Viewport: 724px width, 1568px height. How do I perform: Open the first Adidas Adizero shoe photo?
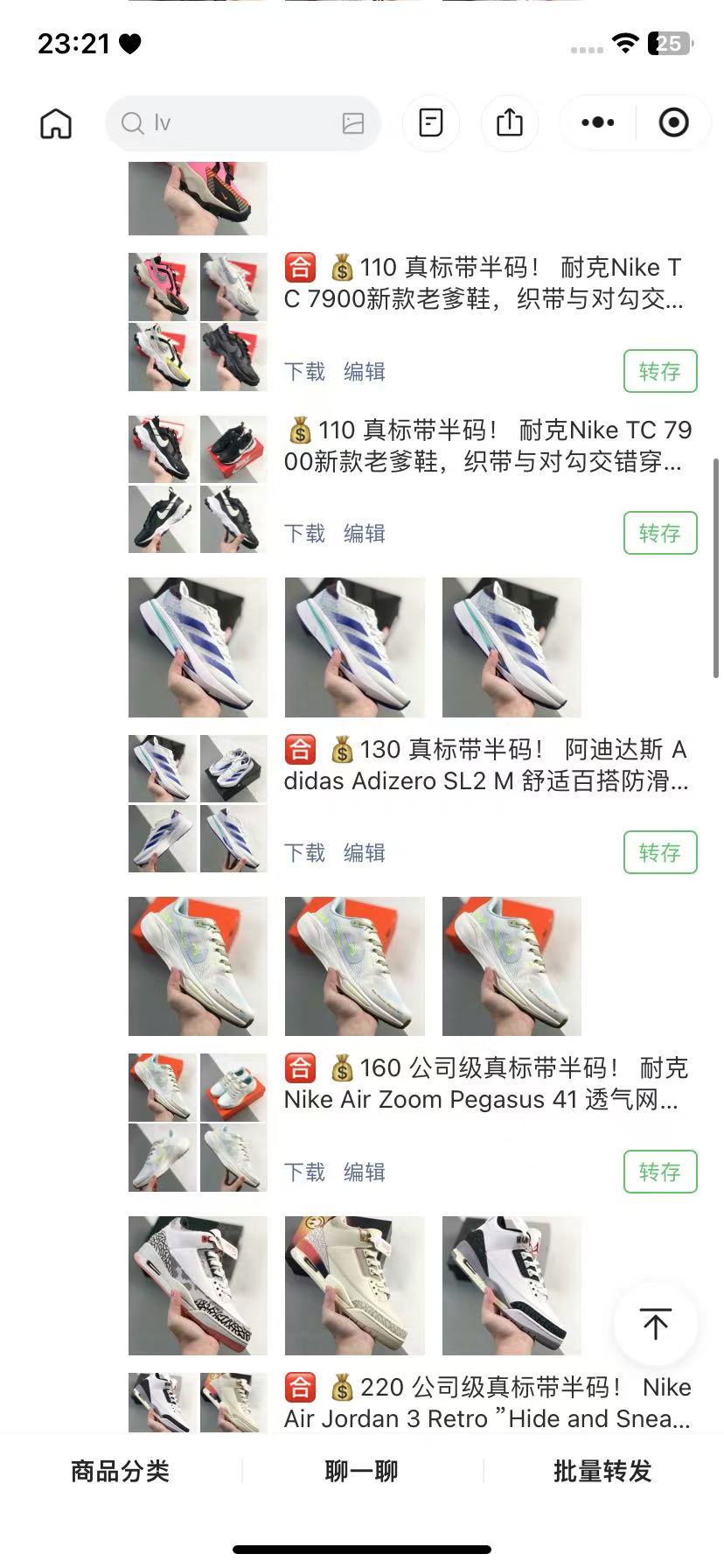(198, 647)
